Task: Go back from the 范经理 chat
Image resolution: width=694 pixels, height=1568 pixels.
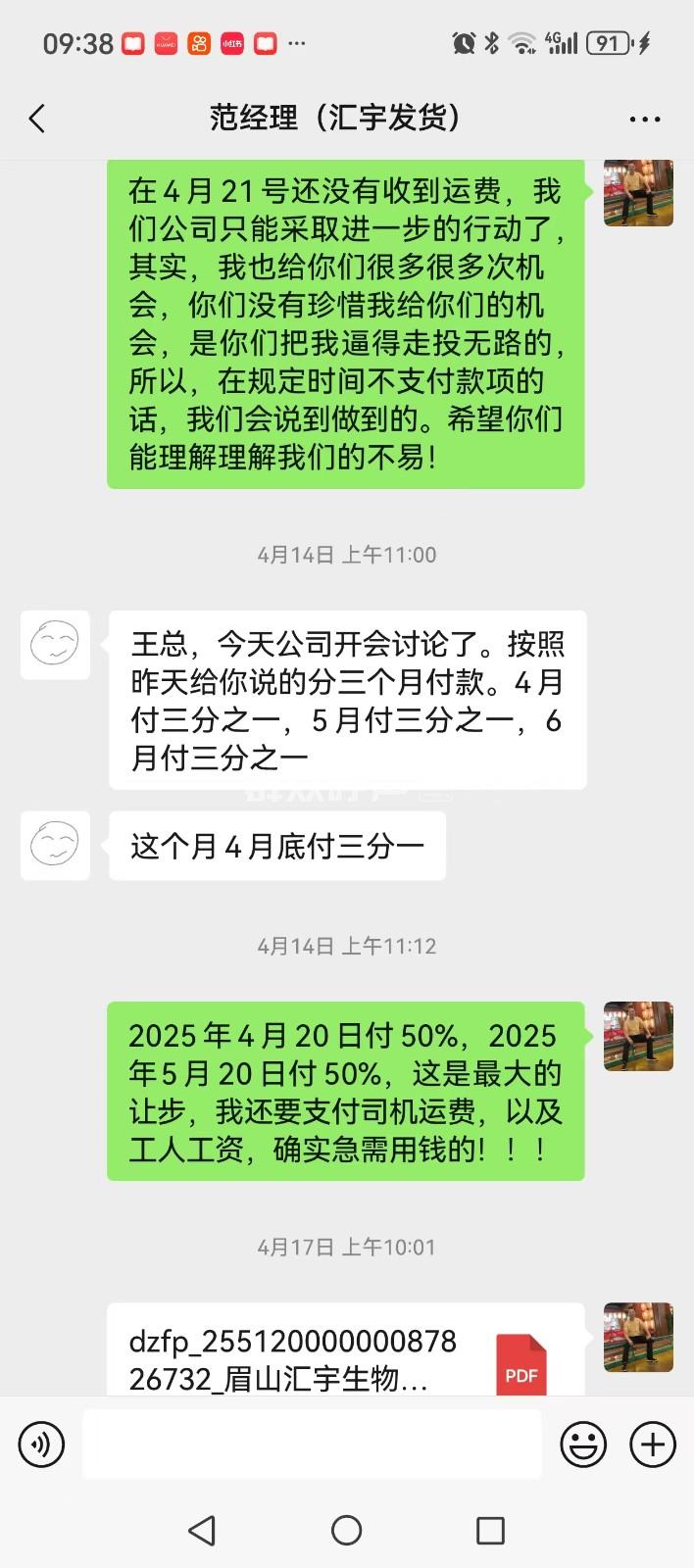Action: click(37, 119)
